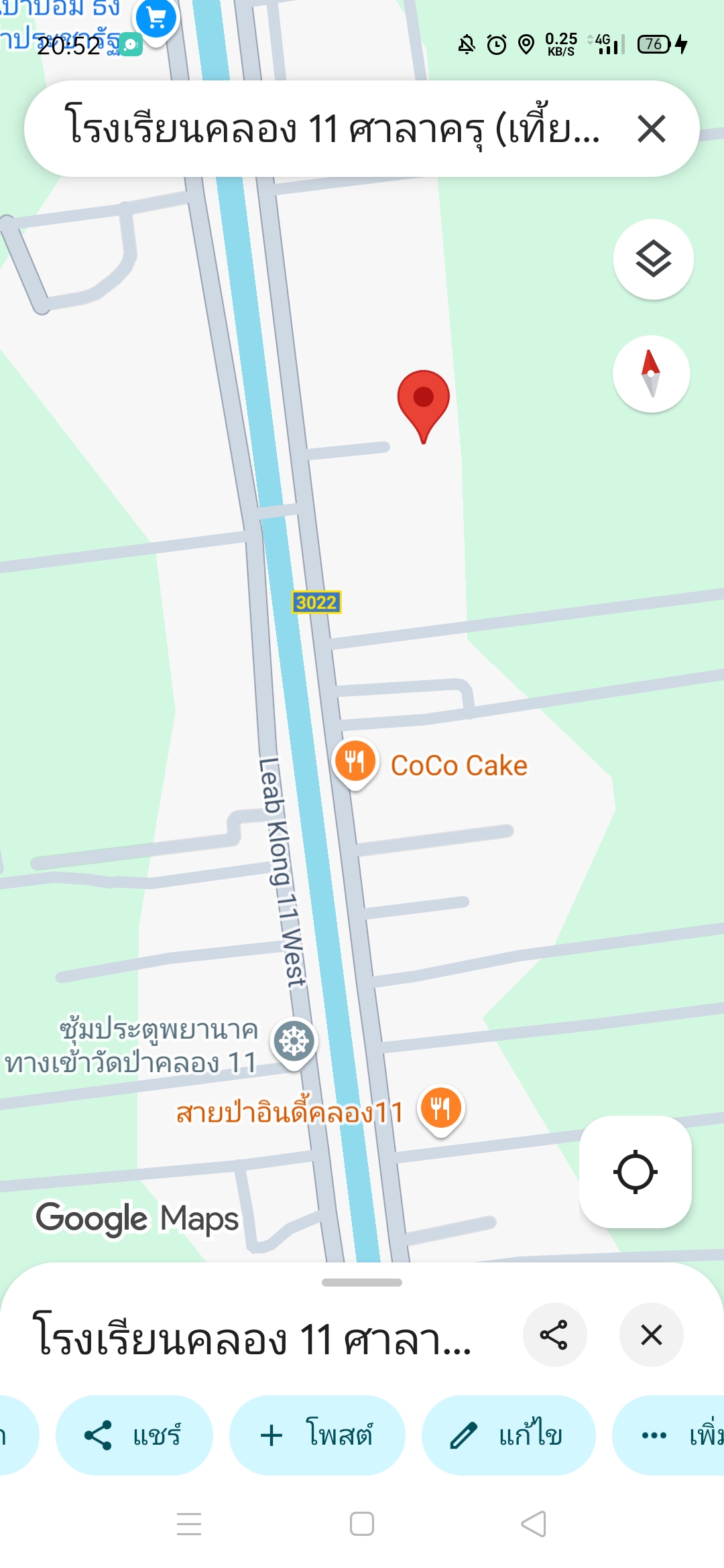Select the สายป่าอินดี้คลอง11 restaurant pin

tap(440, 1108)
